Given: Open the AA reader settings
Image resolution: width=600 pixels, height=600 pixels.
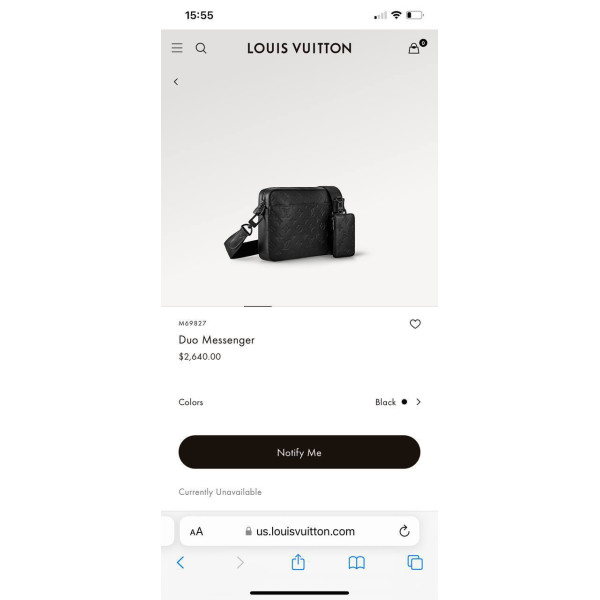Looking at the screenshot, I should tap(196, 532).
